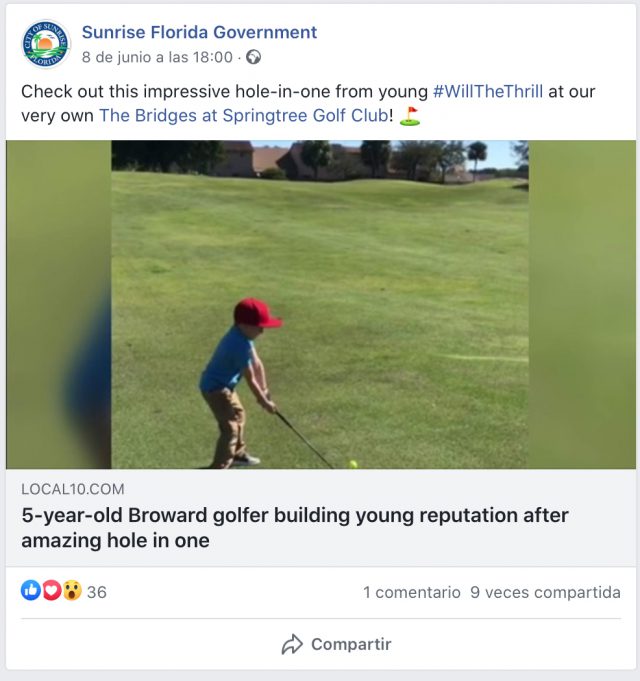Open The Bridges at Springtree Golf Club link
The image size is (640, 681).
tap(245, 115)
